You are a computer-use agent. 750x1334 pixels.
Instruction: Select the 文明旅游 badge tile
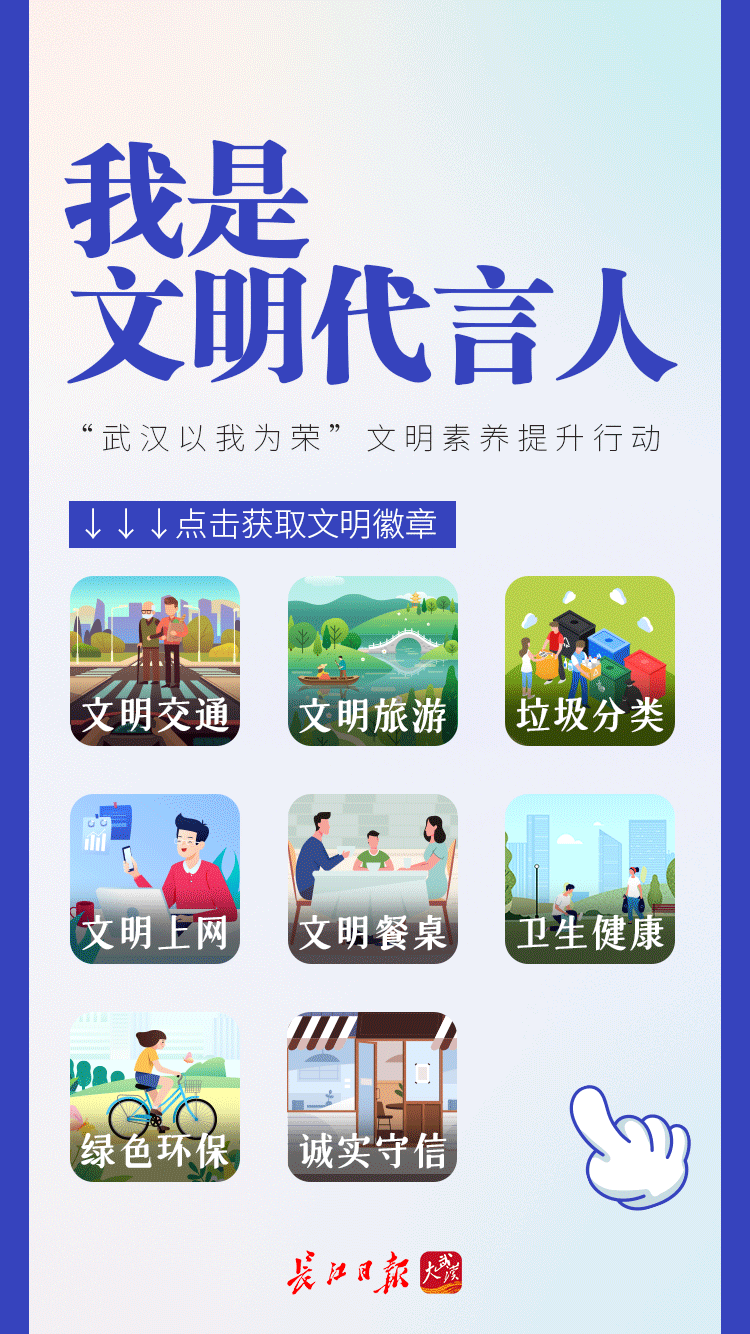click(x=373, y=661)
